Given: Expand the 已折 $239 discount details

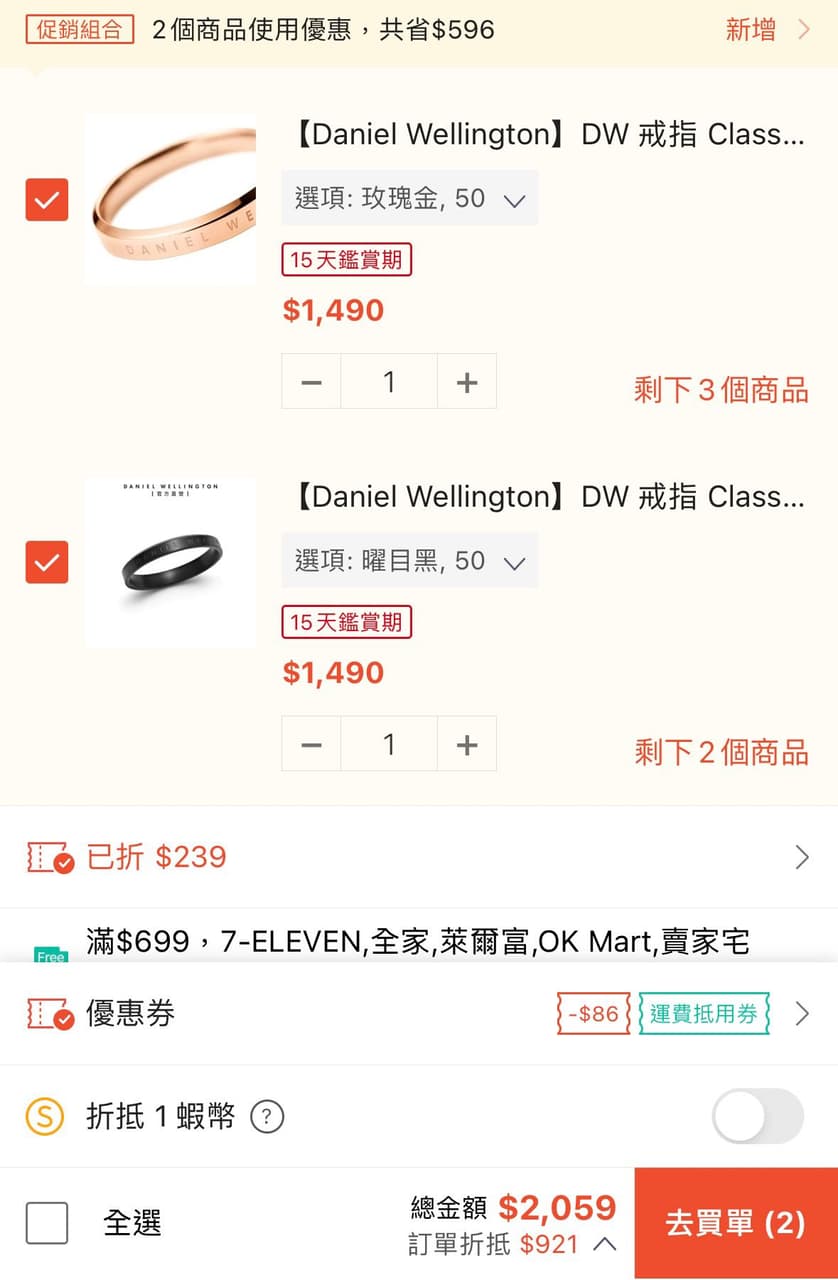Looking at the screenshot, I should pyautogui.click(x=801, y=857).
